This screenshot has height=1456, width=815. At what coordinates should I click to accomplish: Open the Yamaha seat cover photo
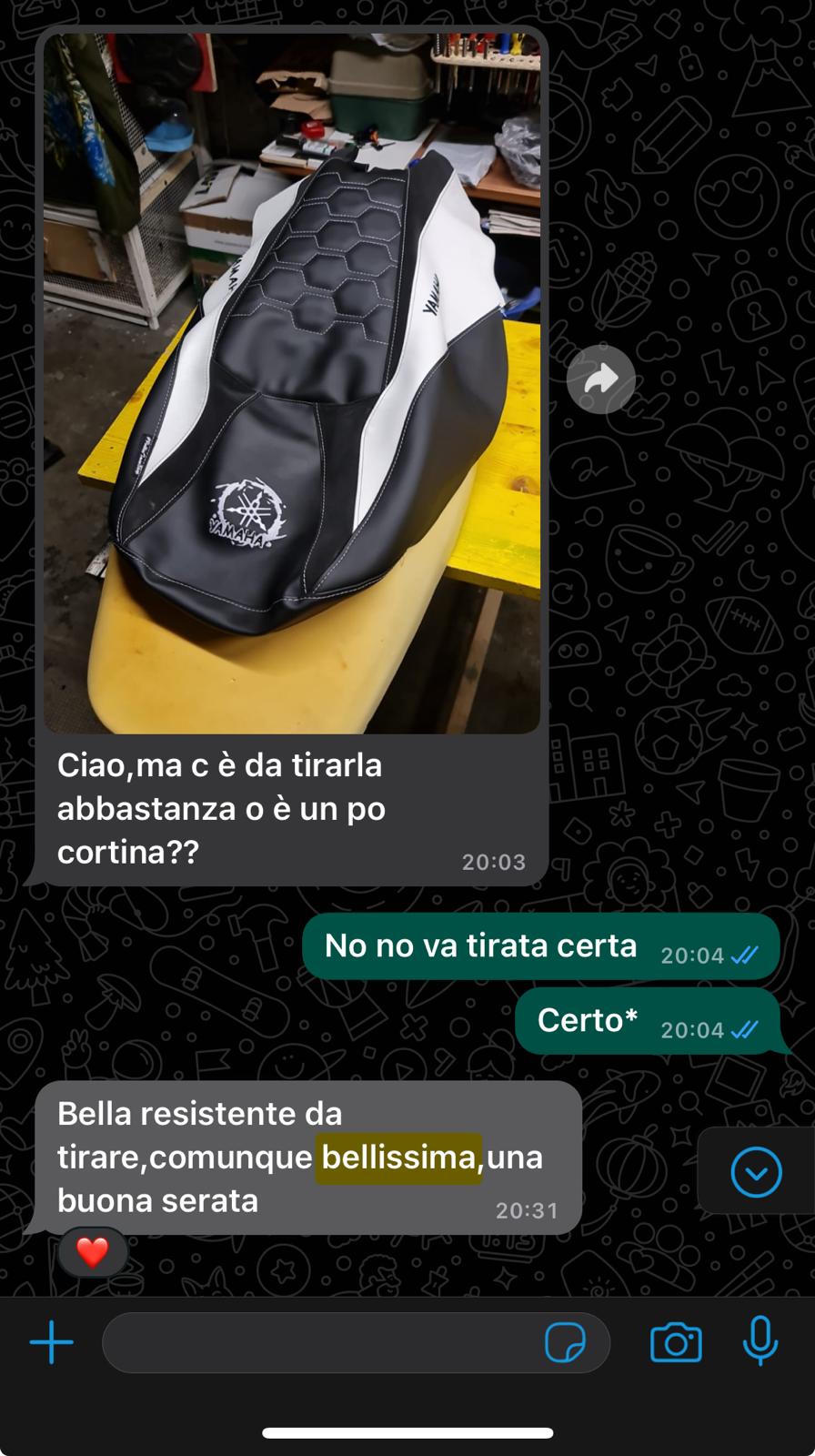pyautogui.click(x=292, y=382)
